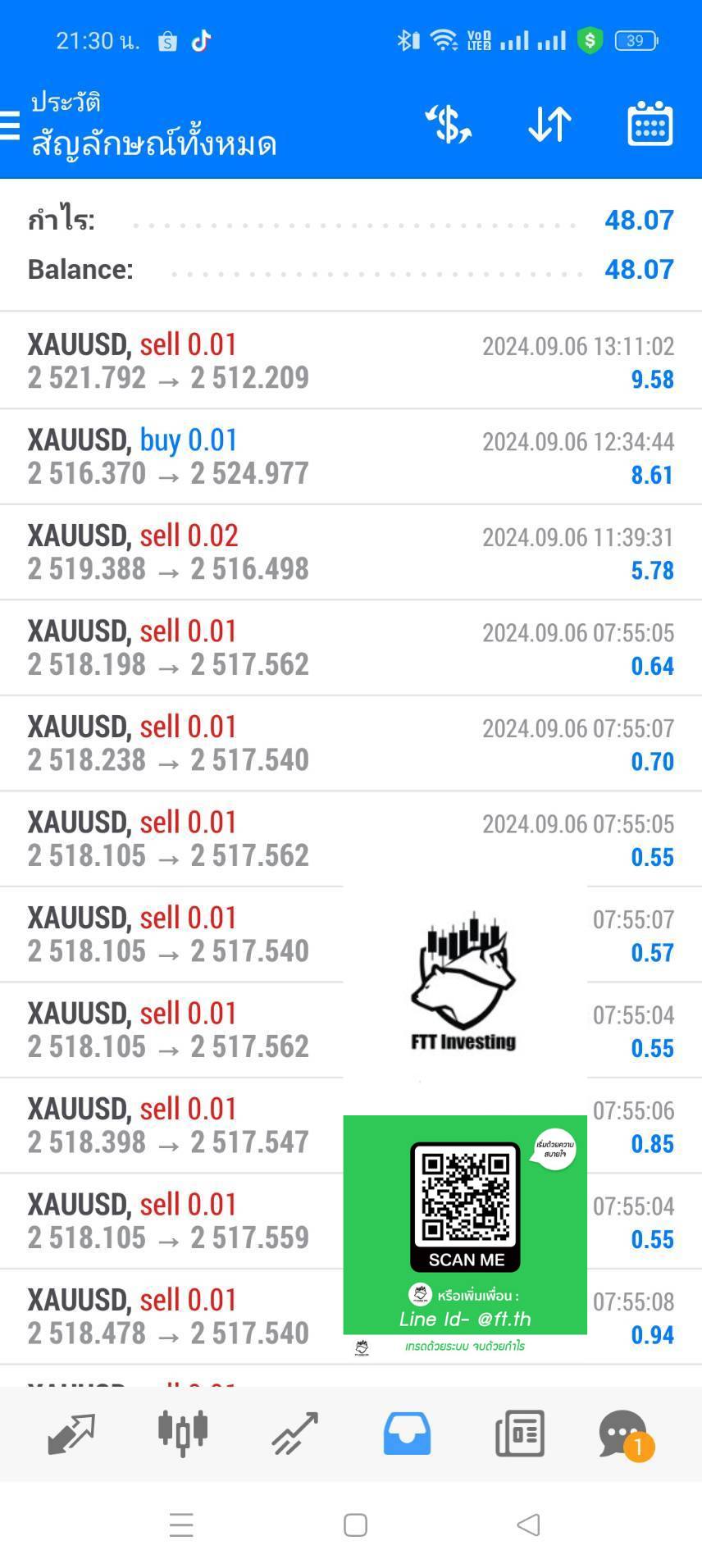
Task: Go to home via system home button
Action: pos(355,1525)
